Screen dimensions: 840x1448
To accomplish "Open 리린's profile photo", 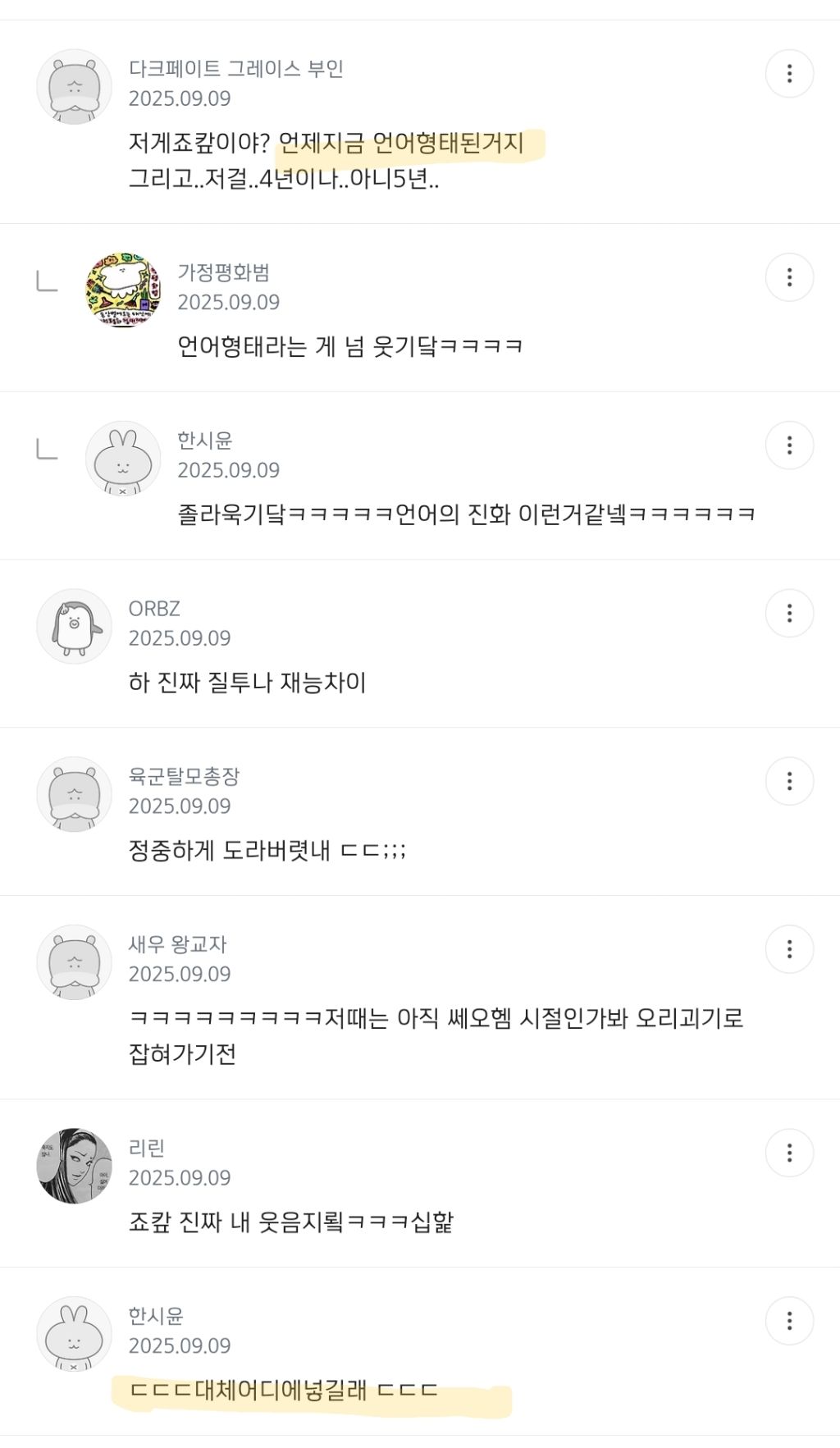I will [x=74, y=1166].
